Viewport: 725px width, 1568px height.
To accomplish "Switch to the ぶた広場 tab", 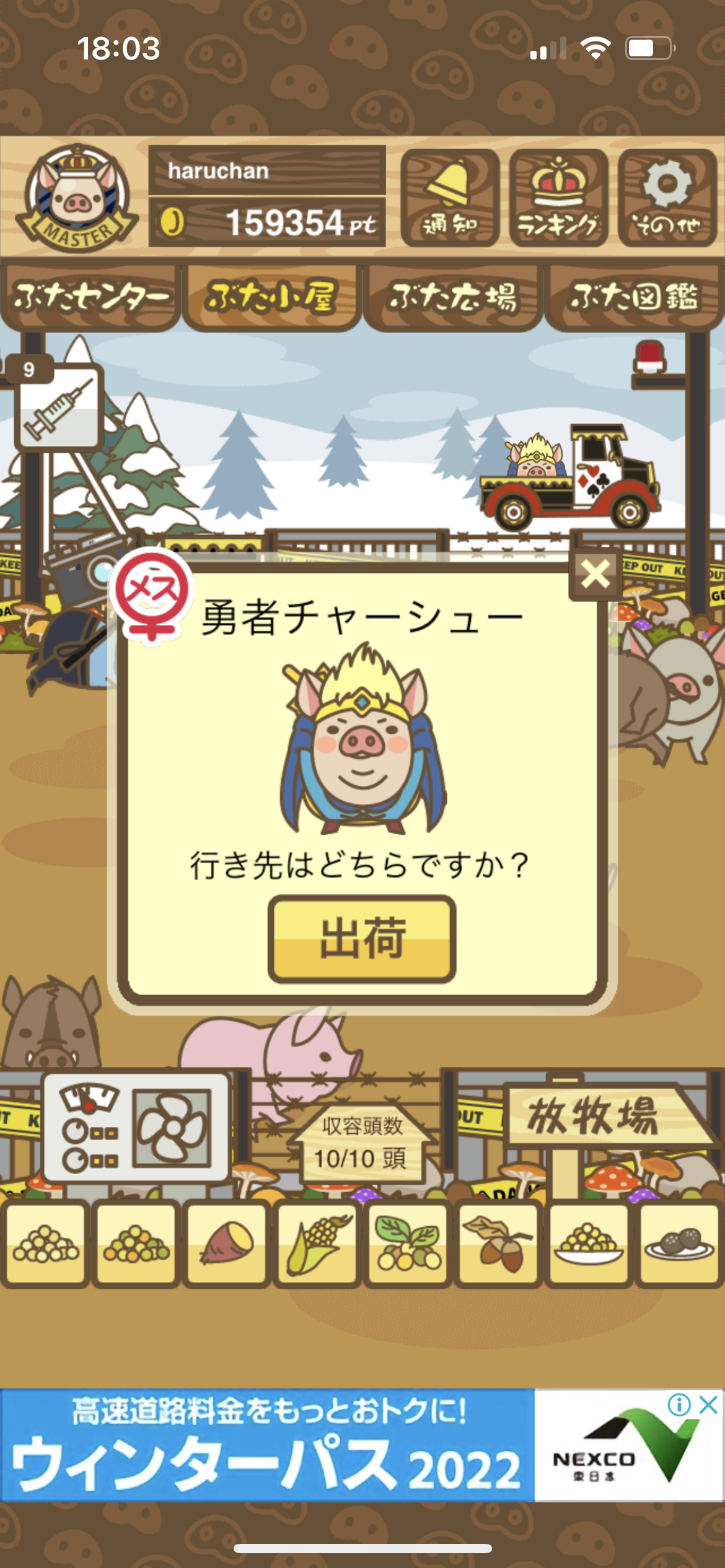I will pyautogui.click(x=453, y=298).
